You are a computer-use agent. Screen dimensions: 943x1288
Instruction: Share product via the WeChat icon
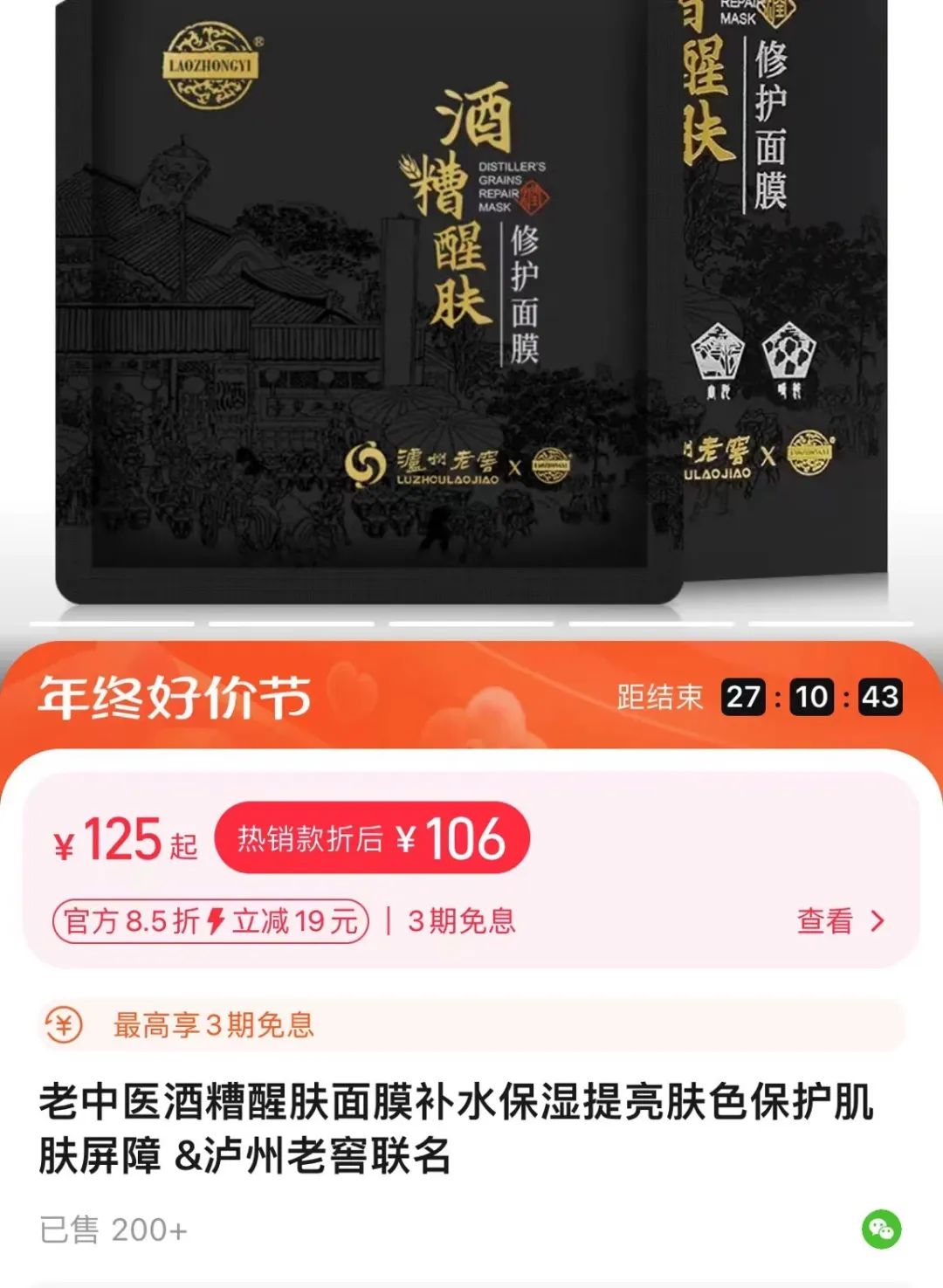point(881,1229)
